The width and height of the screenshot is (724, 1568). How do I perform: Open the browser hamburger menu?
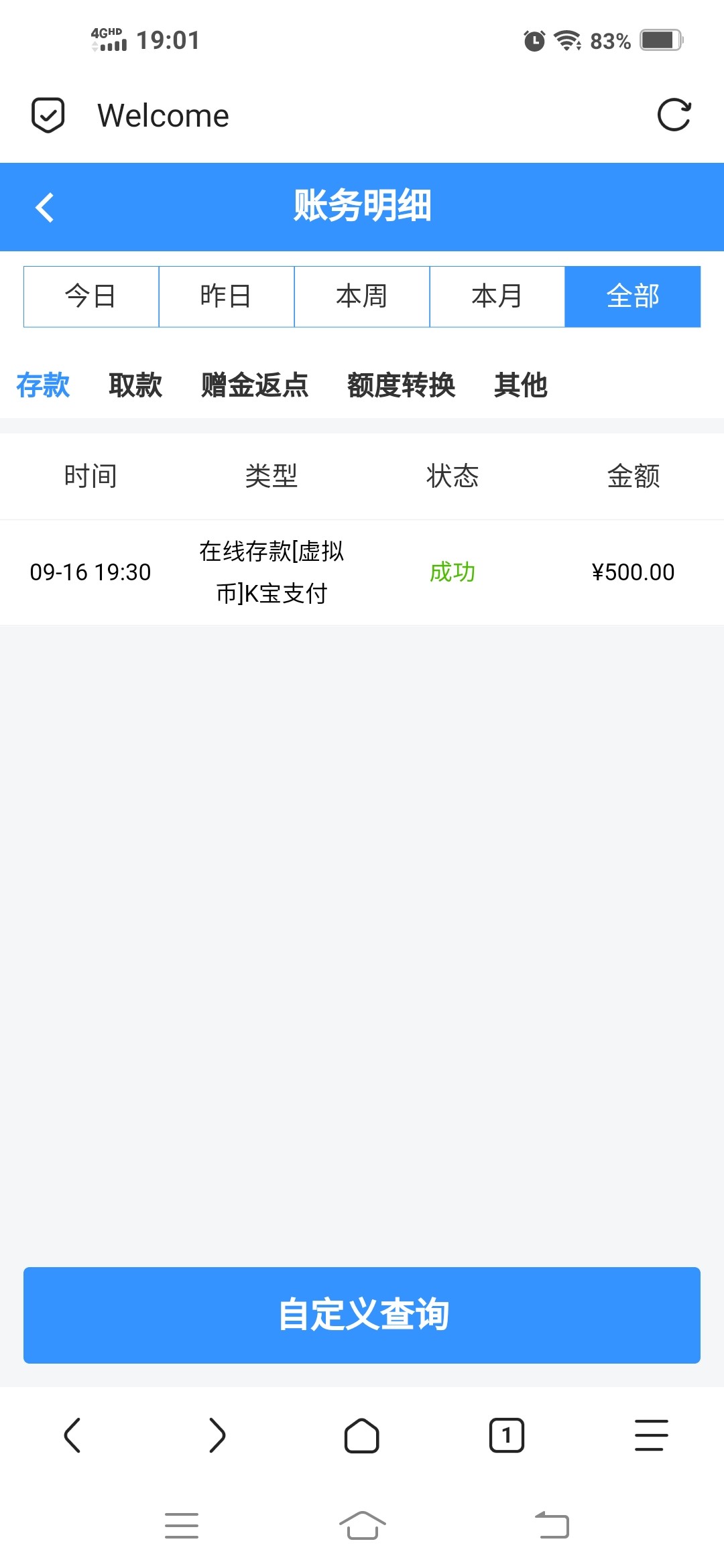click(652, 1435)
